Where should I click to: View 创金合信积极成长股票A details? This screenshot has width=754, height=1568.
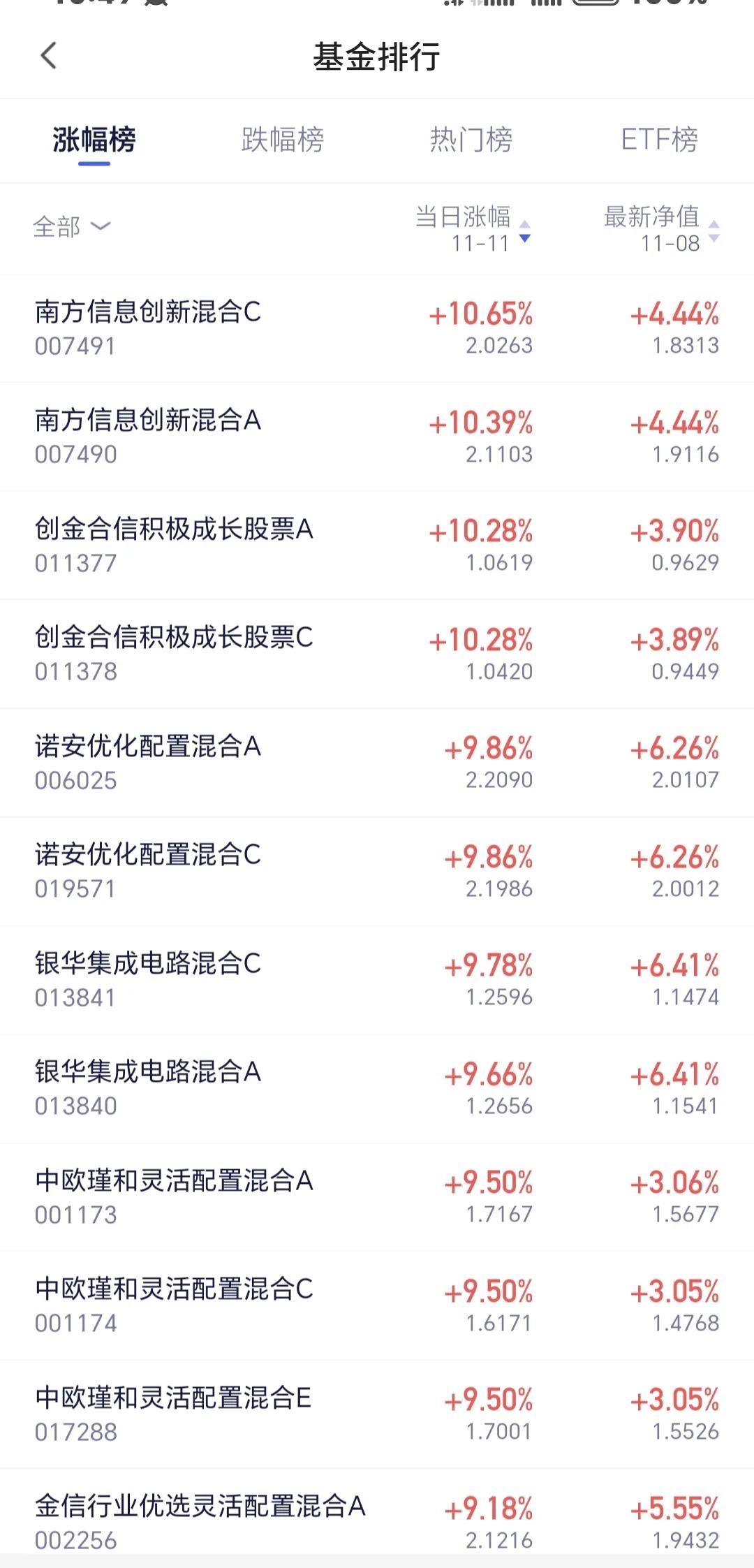point(377,545)
